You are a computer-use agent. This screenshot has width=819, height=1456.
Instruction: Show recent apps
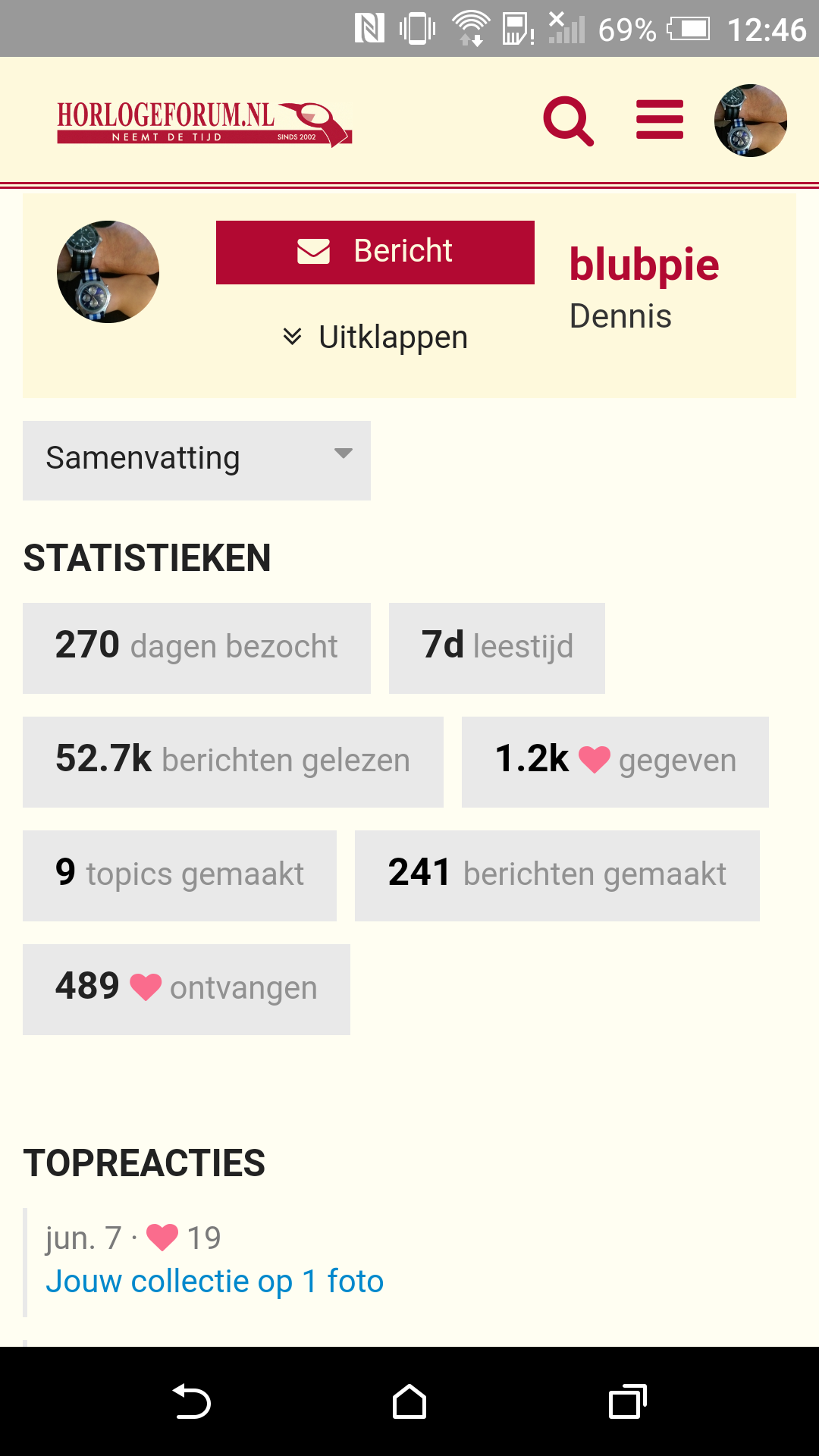[628, 1401]
